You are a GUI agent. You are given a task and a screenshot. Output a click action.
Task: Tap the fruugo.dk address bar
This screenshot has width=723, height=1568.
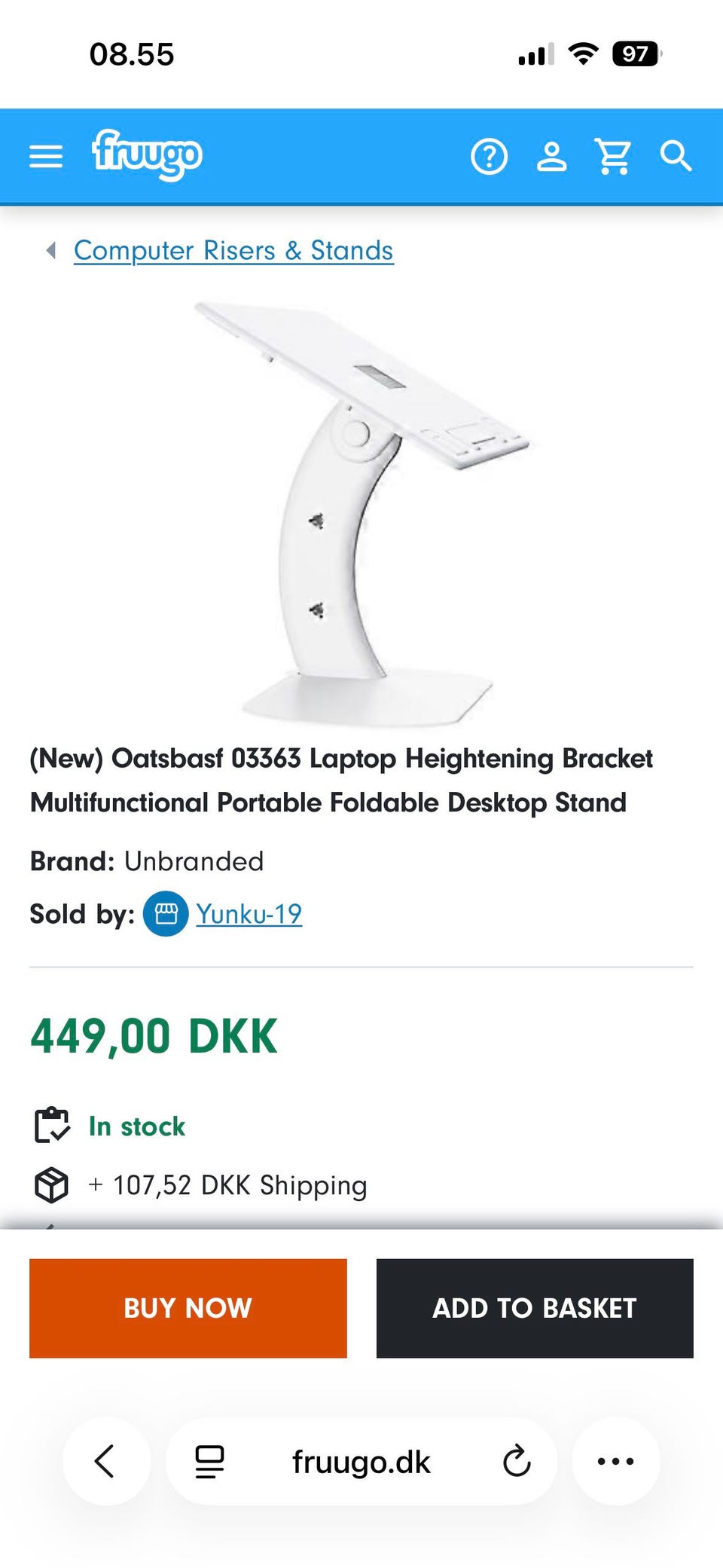(x=361, y=1462)
